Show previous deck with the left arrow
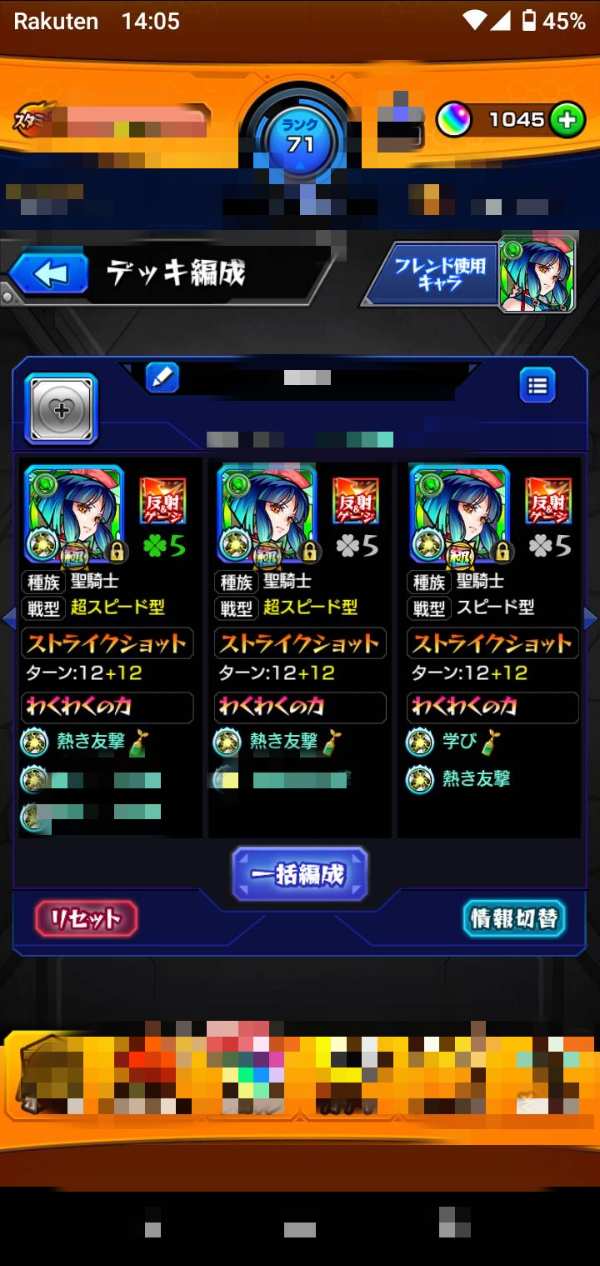This screenshot has height=1266, width=600. (9, 618)
